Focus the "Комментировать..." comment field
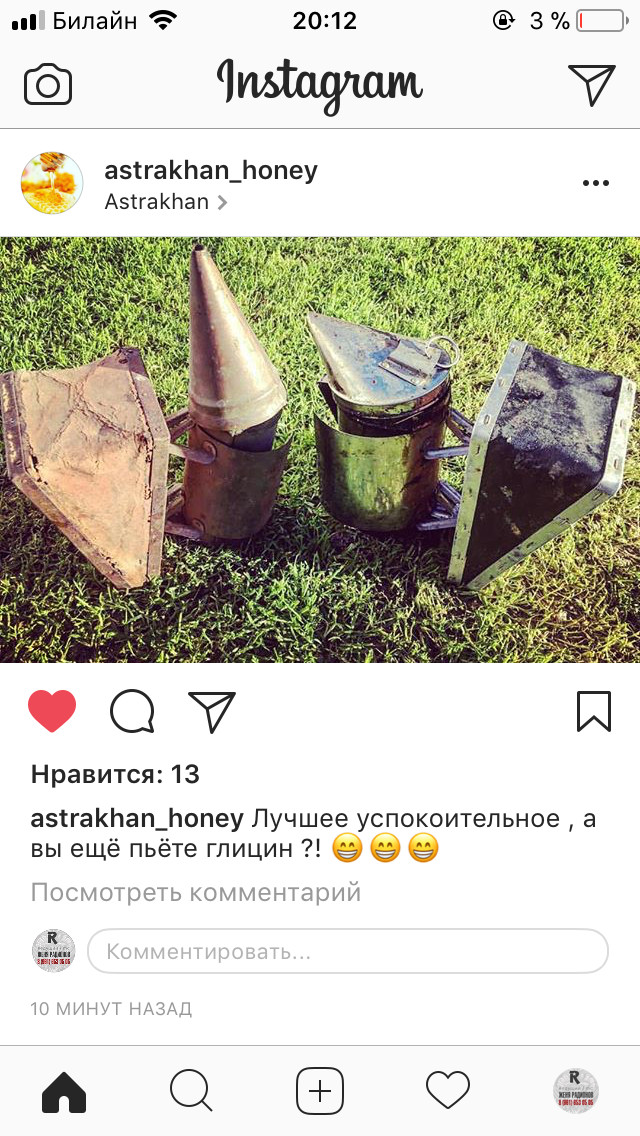This screenshot has width=640, height=1136. [347, 951]
